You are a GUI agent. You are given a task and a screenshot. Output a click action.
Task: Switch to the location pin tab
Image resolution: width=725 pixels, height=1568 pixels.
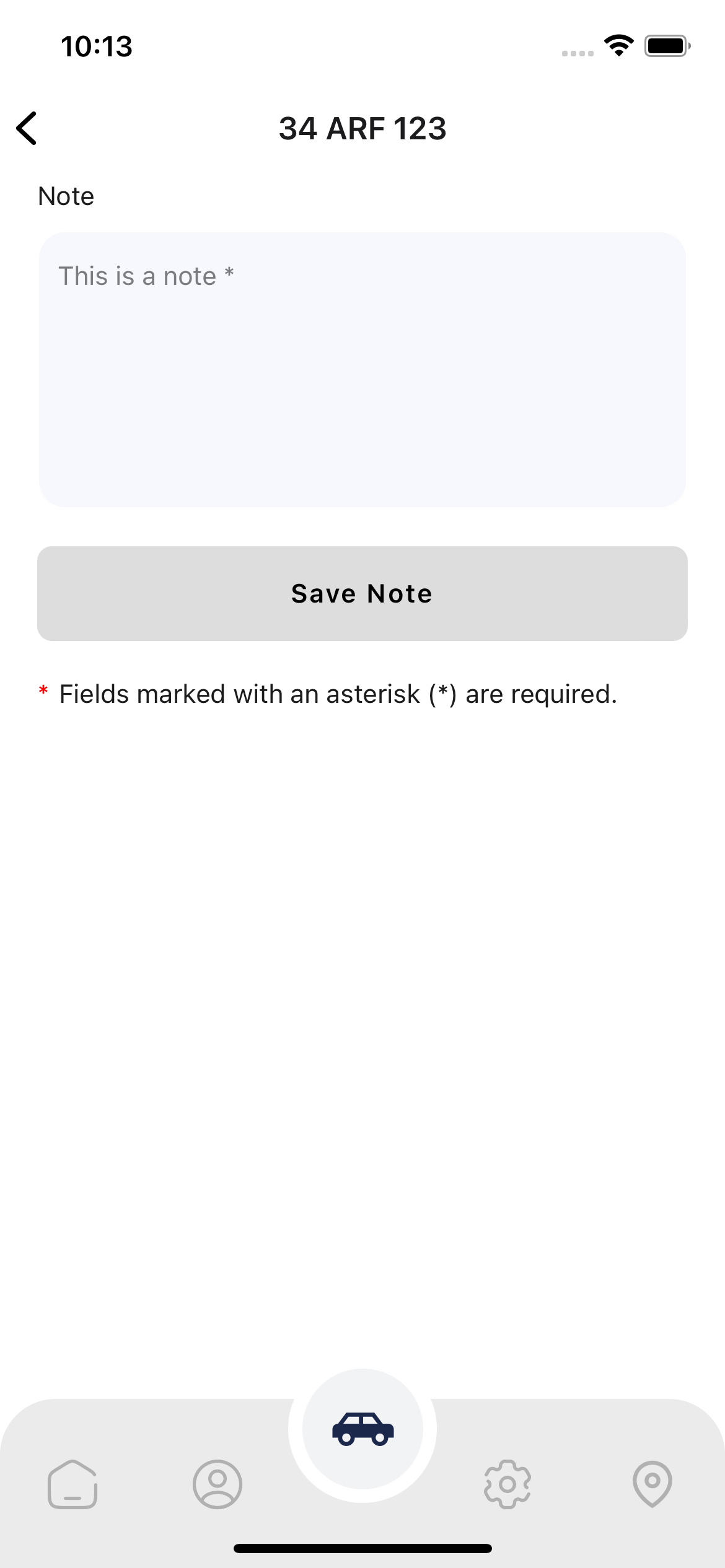click(652, 1484)
